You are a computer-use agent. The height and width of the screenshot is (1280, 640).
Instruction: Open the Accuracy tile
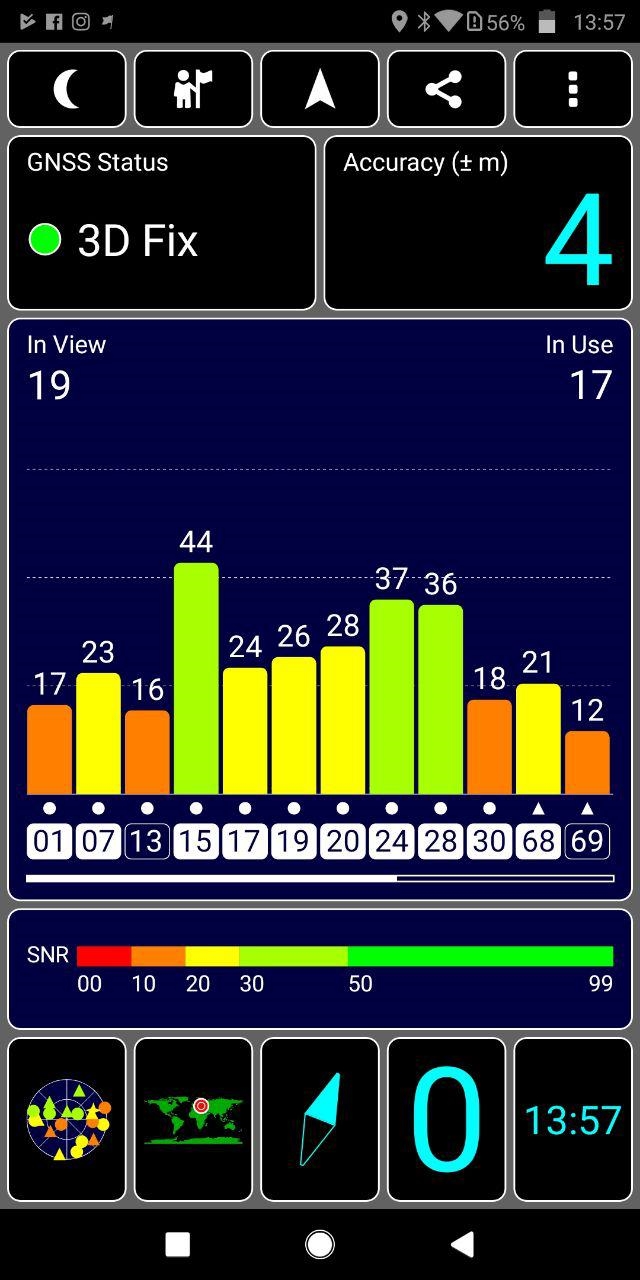pyautogui.click(x=478, y=223)
